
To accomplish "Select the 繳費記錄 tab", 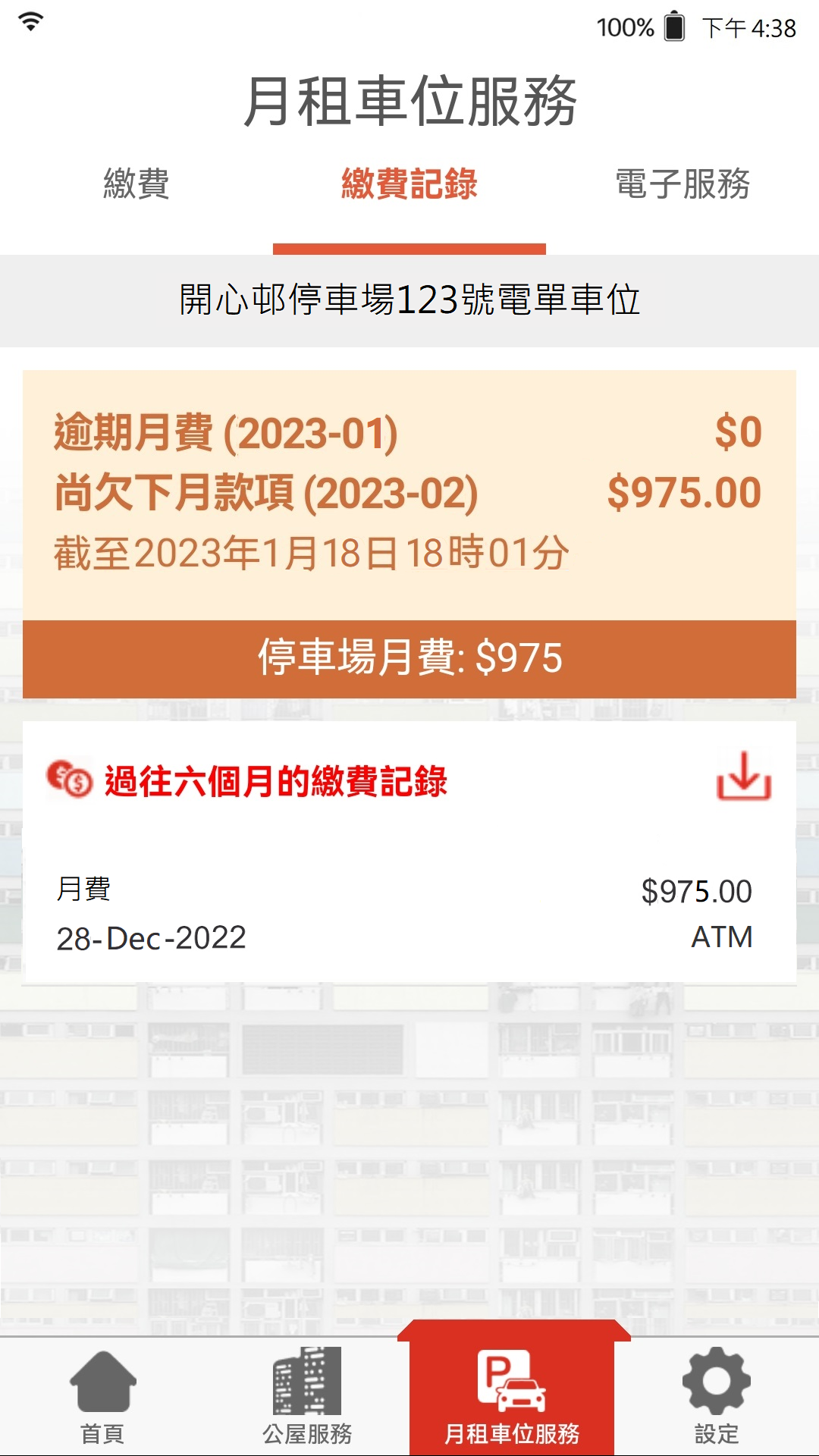I will [409, 184].
